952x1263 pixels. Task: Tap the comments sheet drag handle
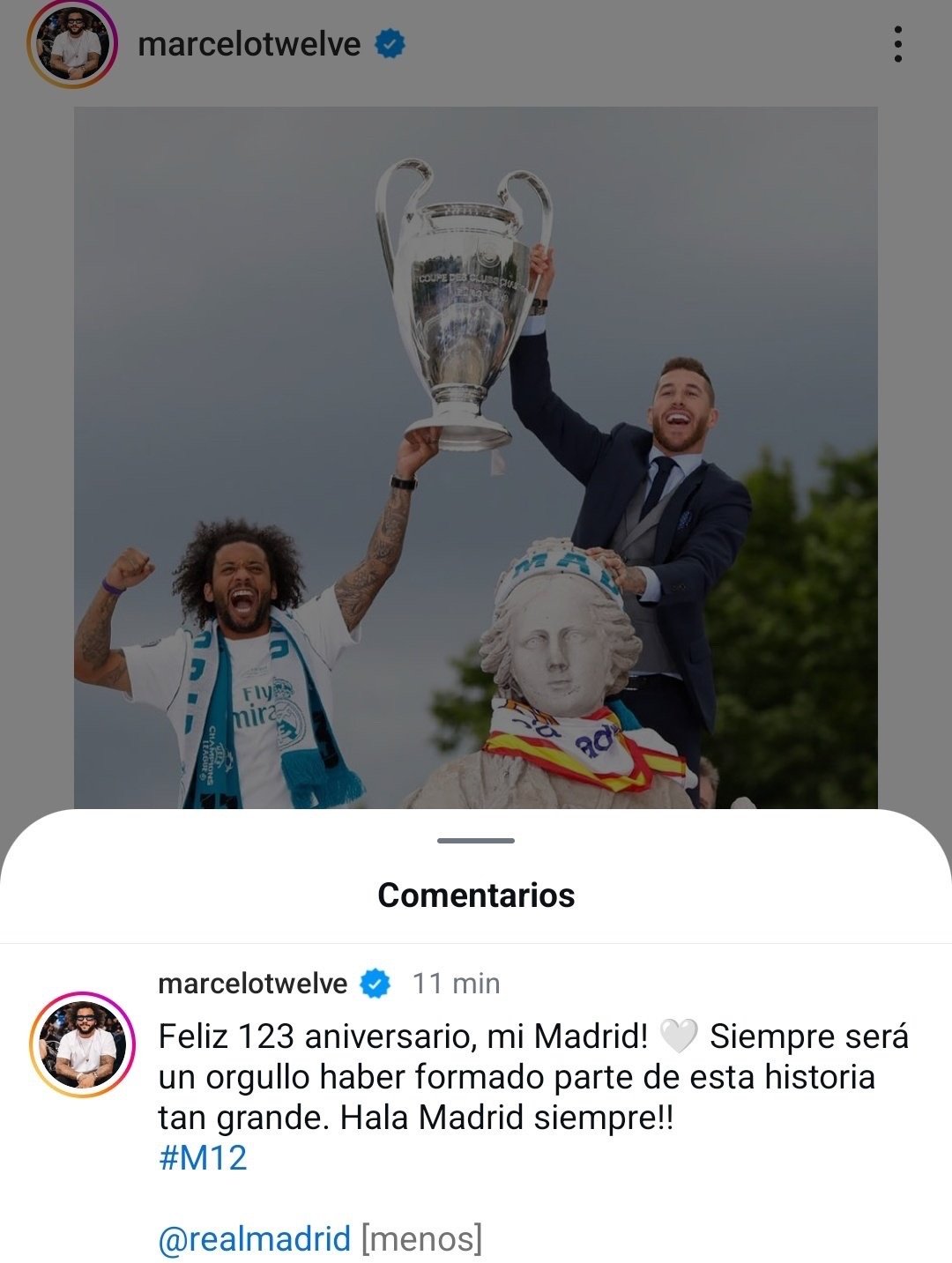click(476, 841)
